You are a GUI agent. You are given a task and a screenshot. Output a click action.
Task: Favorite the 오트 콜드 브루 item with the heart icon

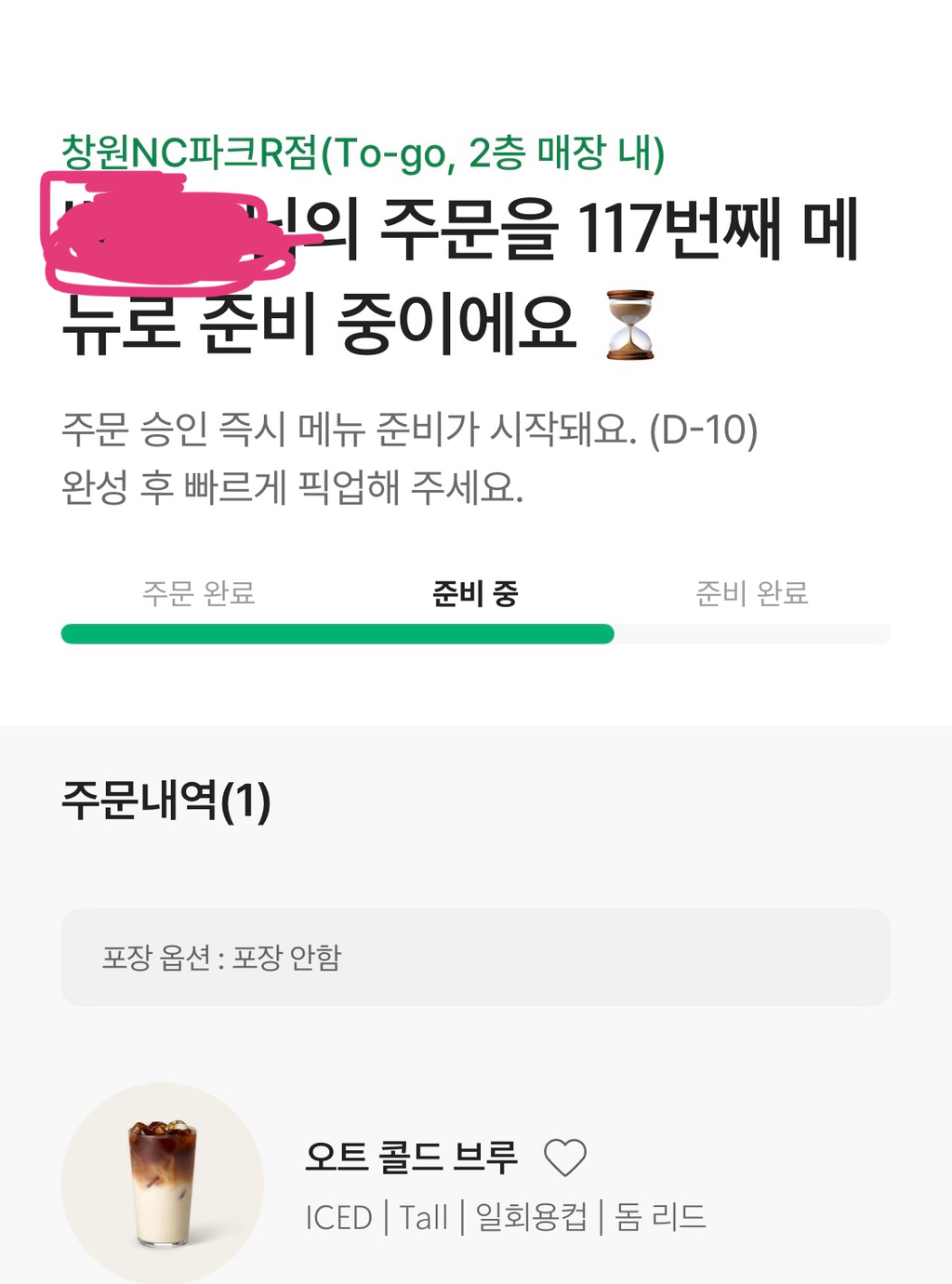click(x=564, y=1158)
